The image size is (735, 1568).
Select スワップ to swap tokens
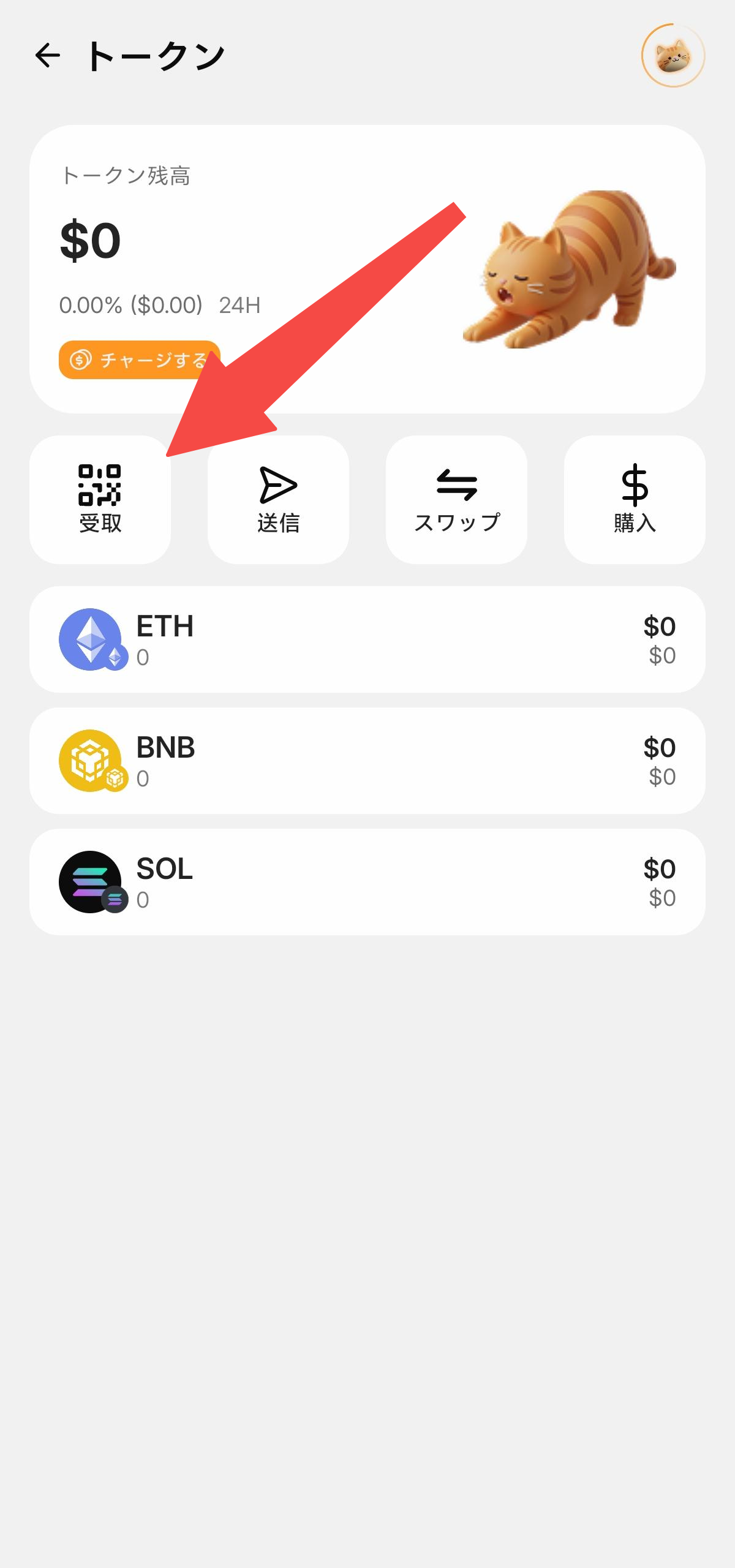pyautogui.click(x=456, y=499)
